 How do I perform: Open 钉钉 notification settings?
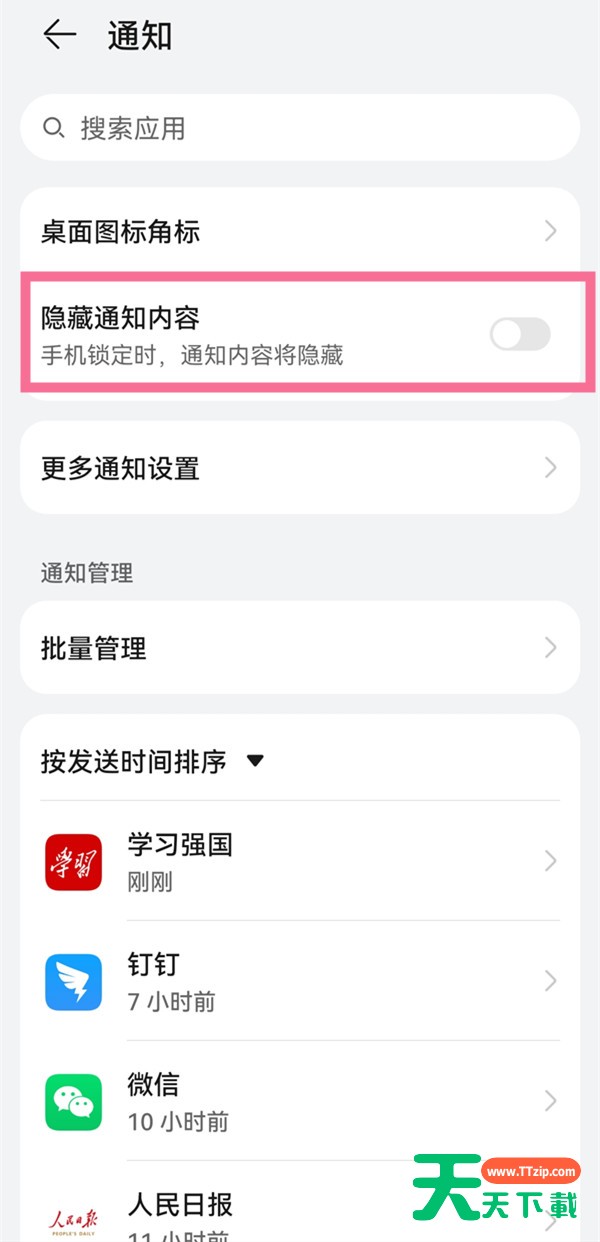click(300, 981)
